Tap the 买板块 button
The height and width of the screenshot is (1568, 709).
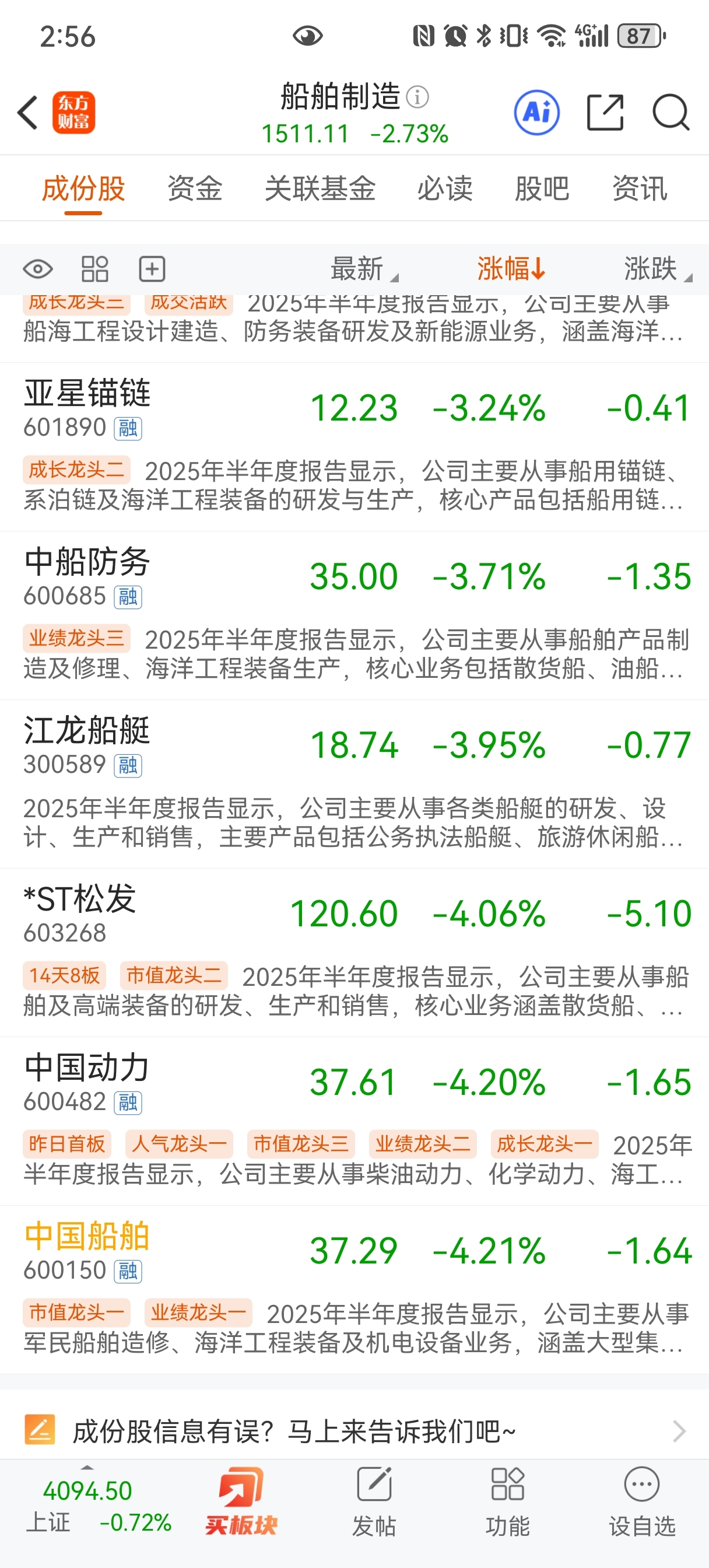[x=241, y=1501]
